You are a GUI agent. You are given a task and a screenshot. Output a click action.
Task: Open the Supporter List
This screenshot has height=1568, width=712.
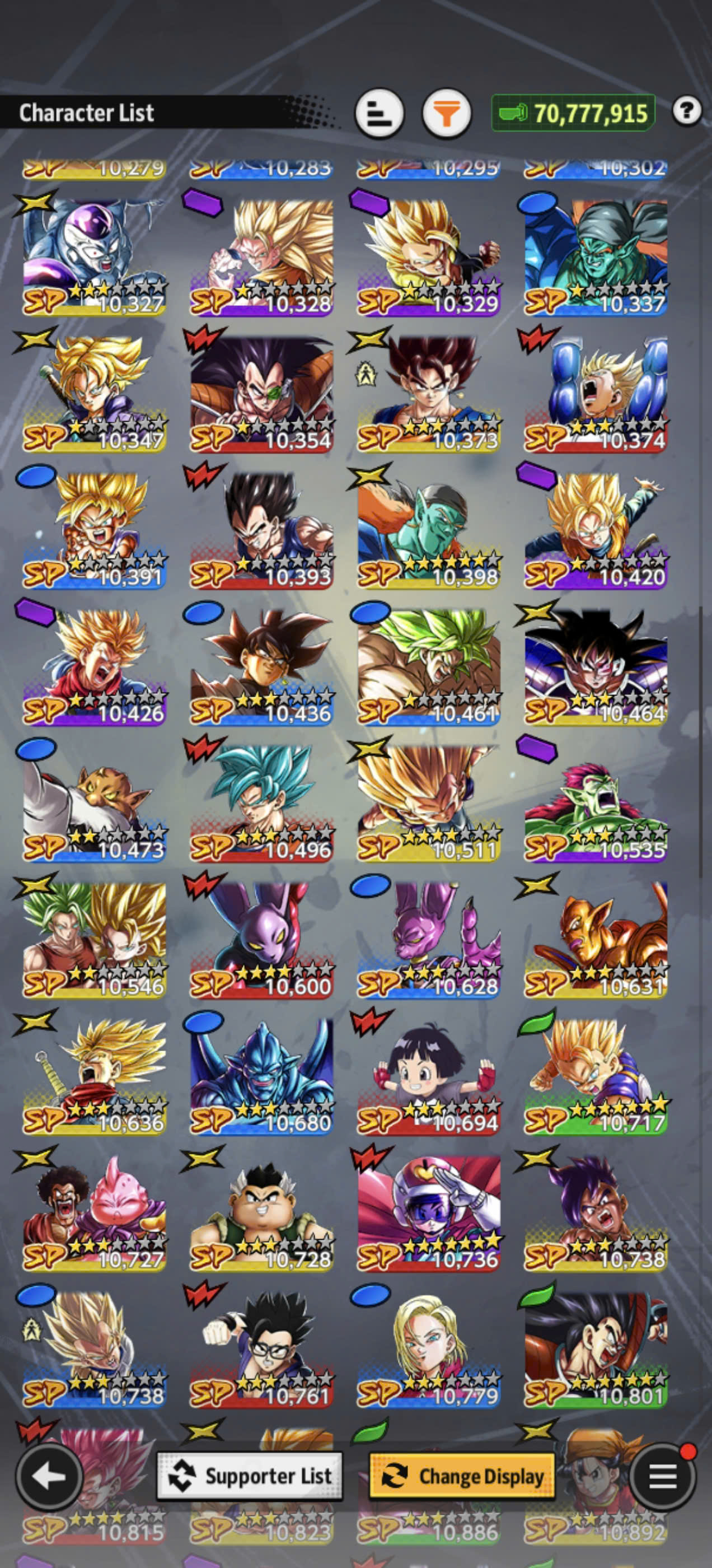pos(250,1476)
